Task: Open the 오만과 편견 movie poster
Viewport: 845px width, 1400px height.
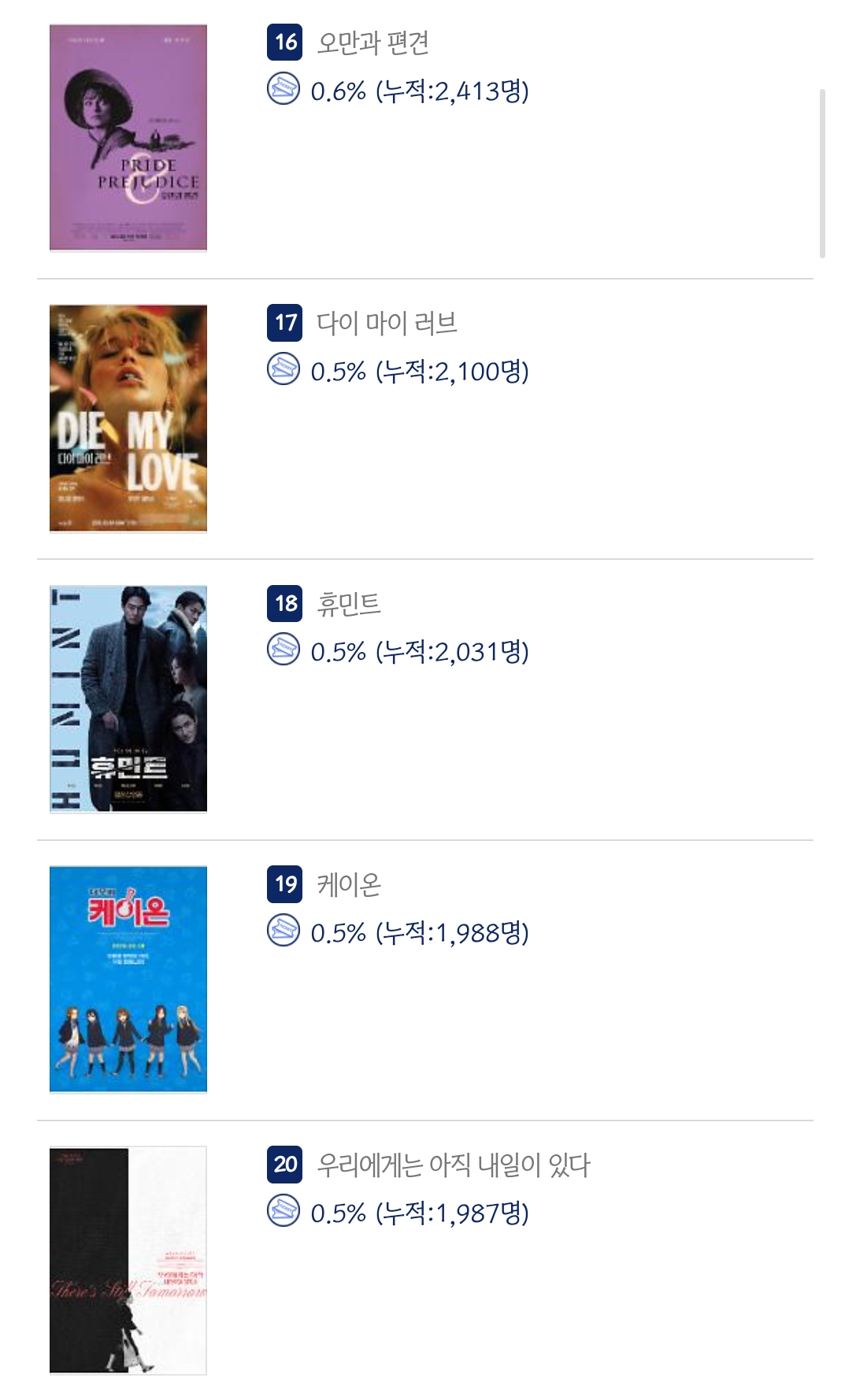Action: (x=128, y=138)
